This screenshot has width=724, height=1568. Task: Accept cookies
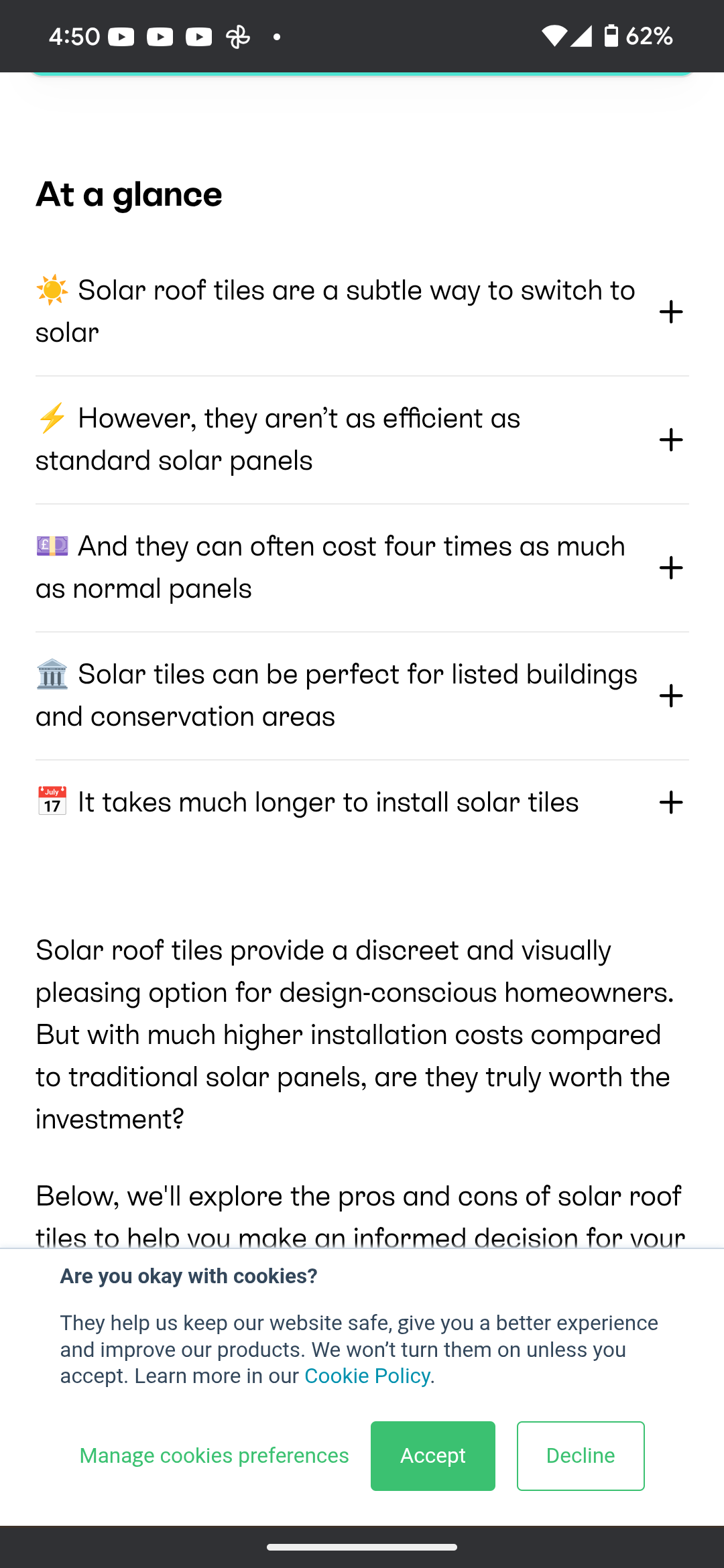click(433, 1455)
